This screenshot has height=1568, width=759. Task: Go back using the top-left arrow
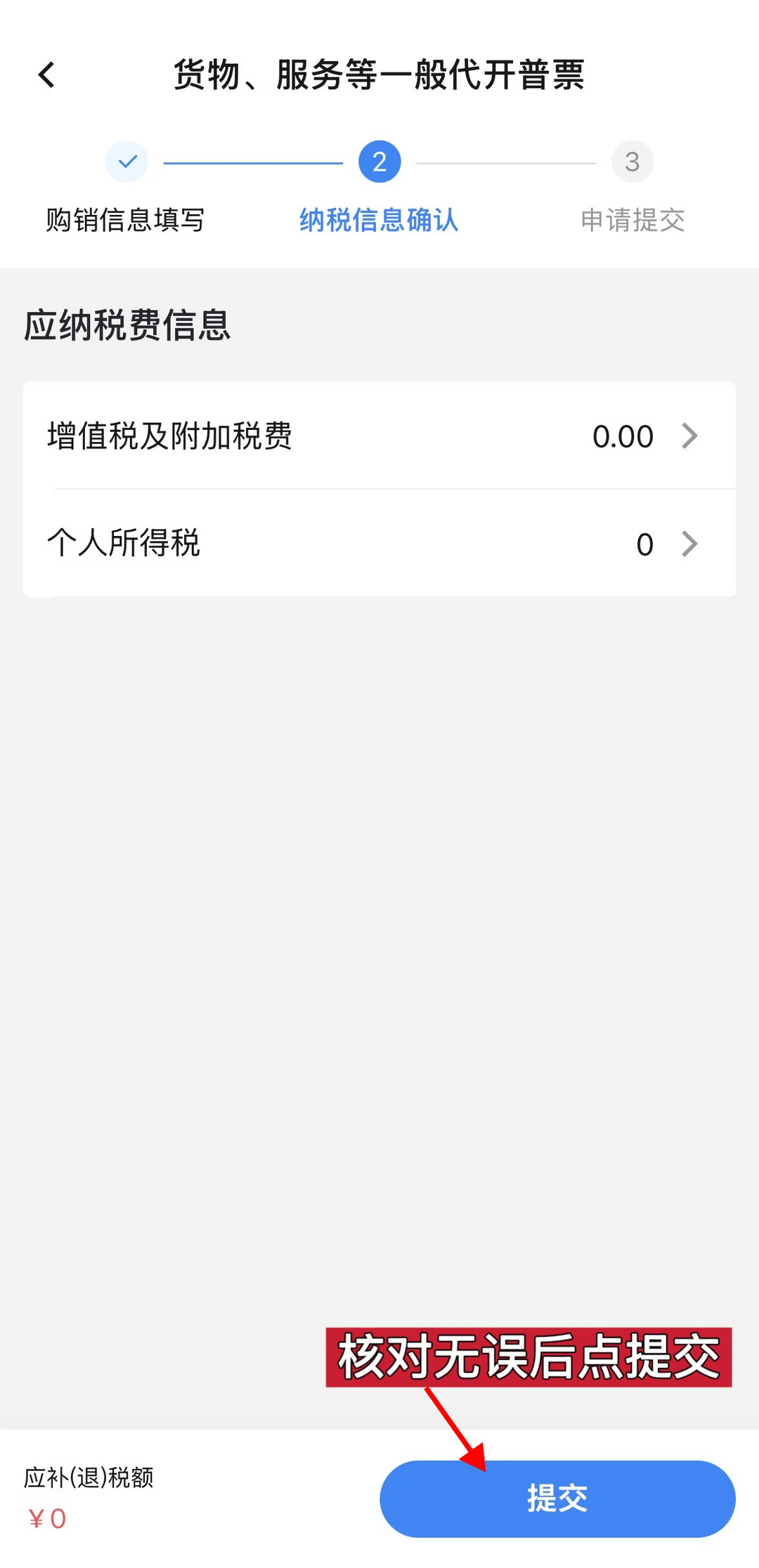point(47,74)
